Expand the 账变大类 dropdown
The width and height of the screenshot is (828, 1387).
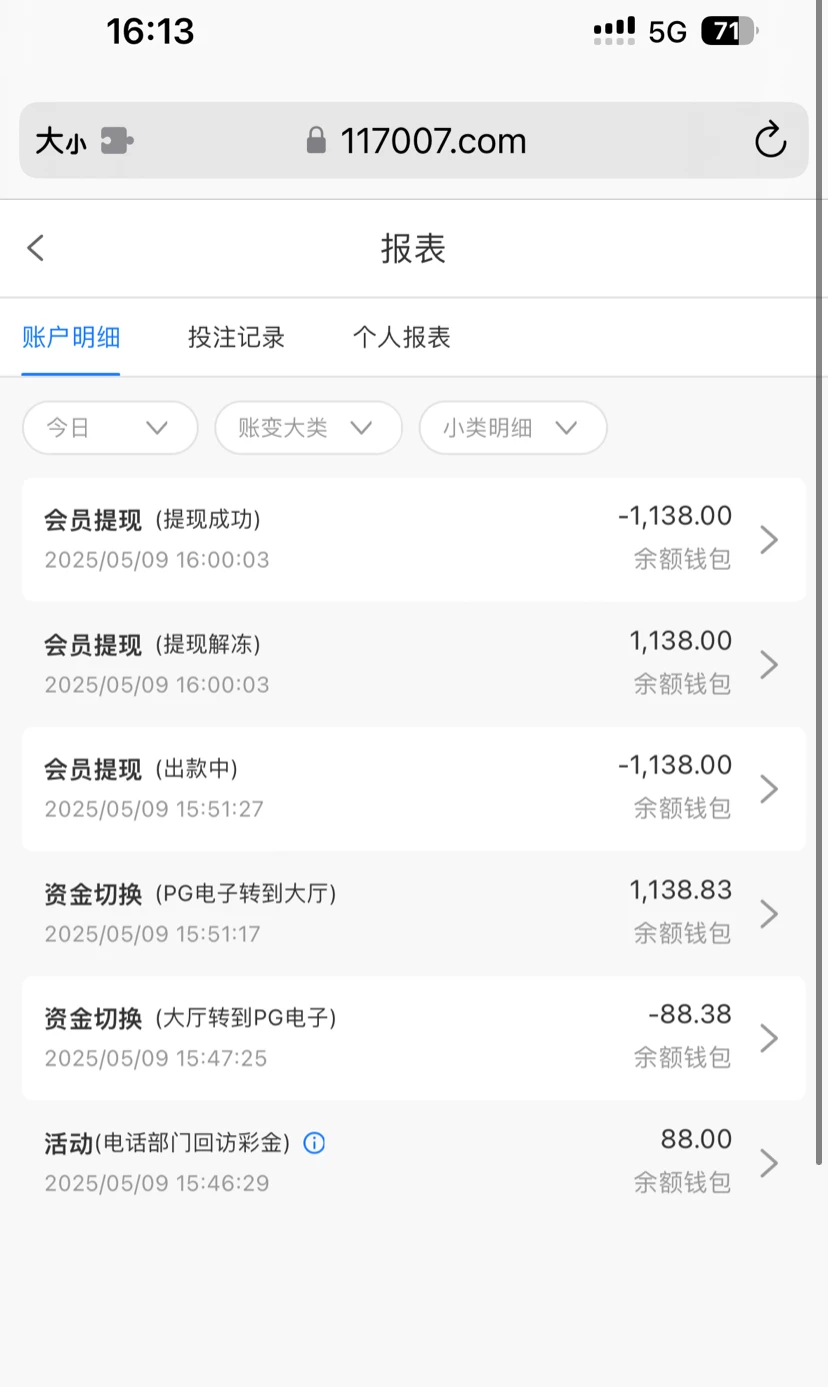click(x=308, y=427)
